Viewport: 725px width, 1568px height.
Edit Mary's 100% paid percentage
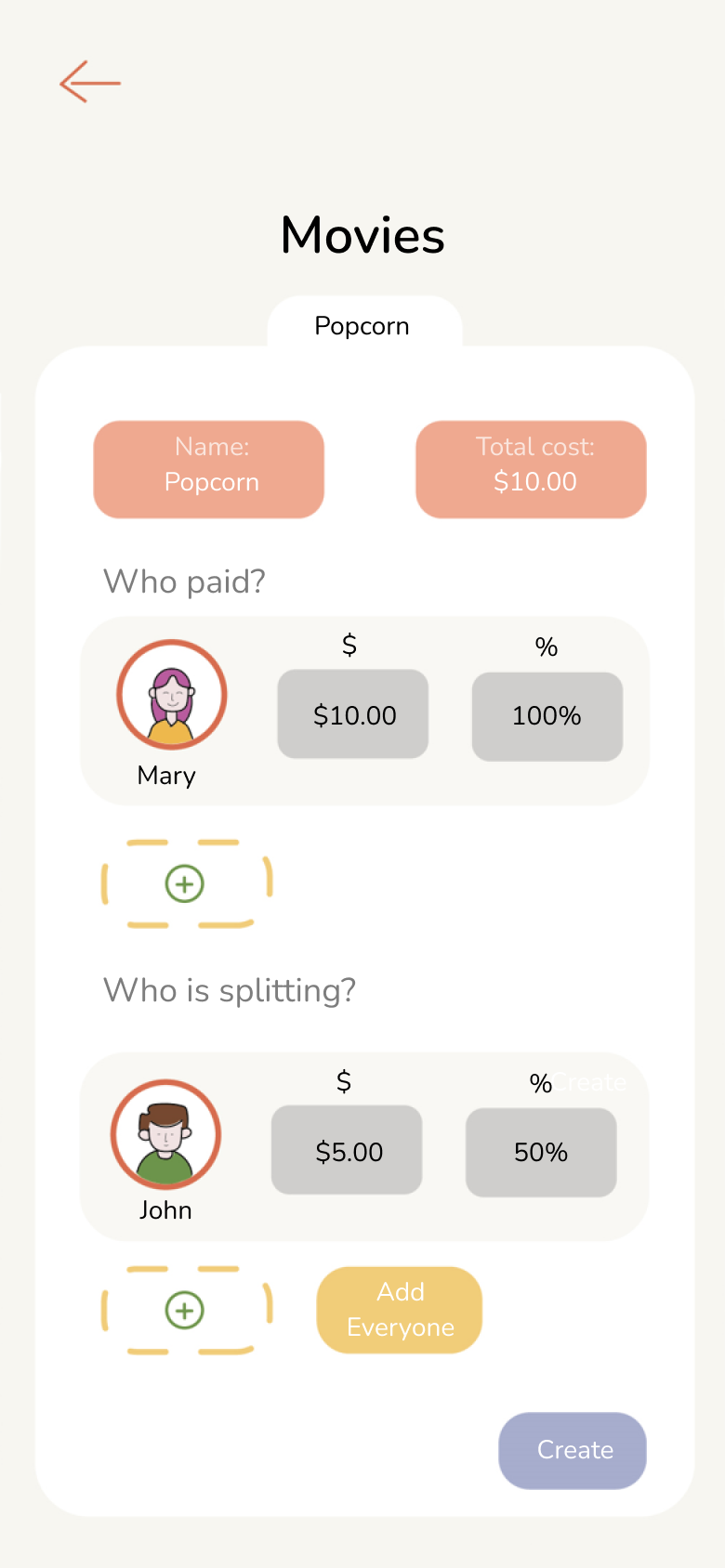pyautogui.click(x=547, y=716)
